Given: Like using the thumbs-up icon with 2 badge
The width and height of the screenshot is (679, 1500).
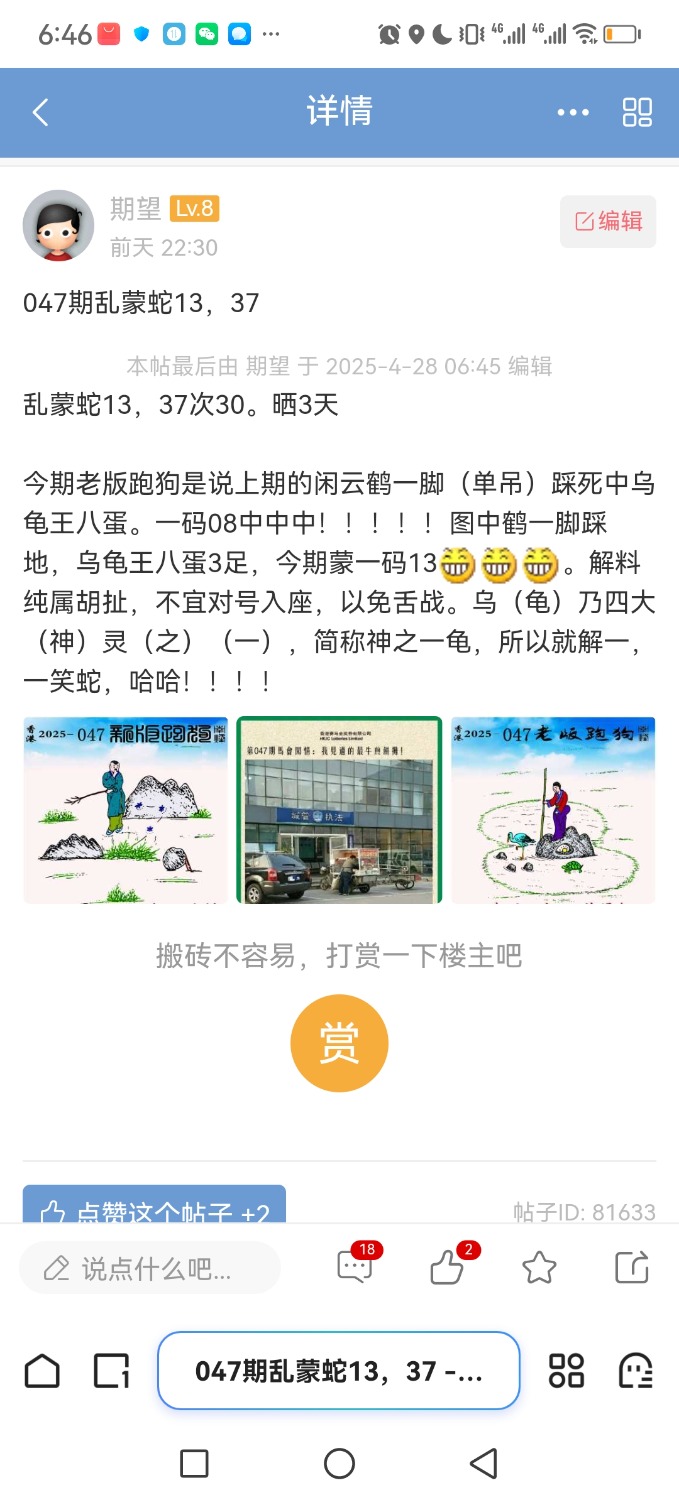Looking at the screenshot, I should pos(447,1268).
